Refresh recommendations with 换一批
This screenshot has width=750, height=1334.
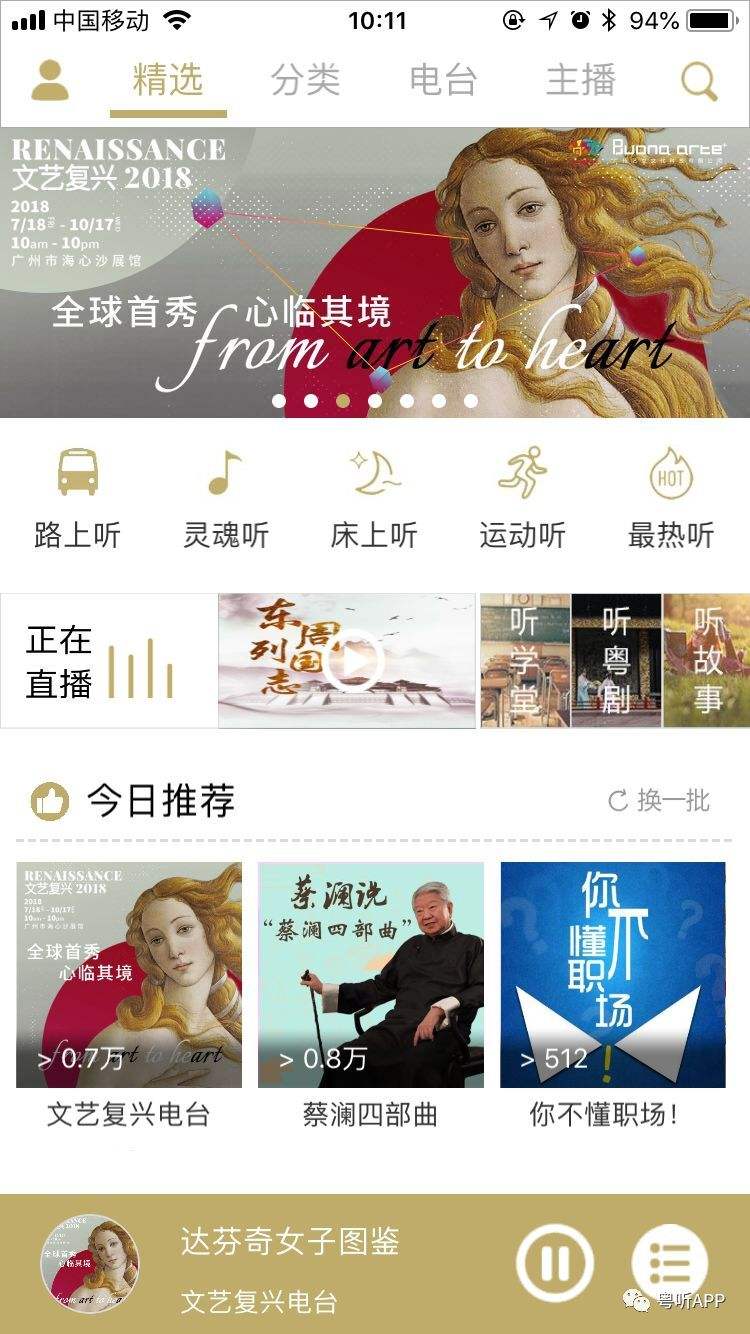coord(660,800)
